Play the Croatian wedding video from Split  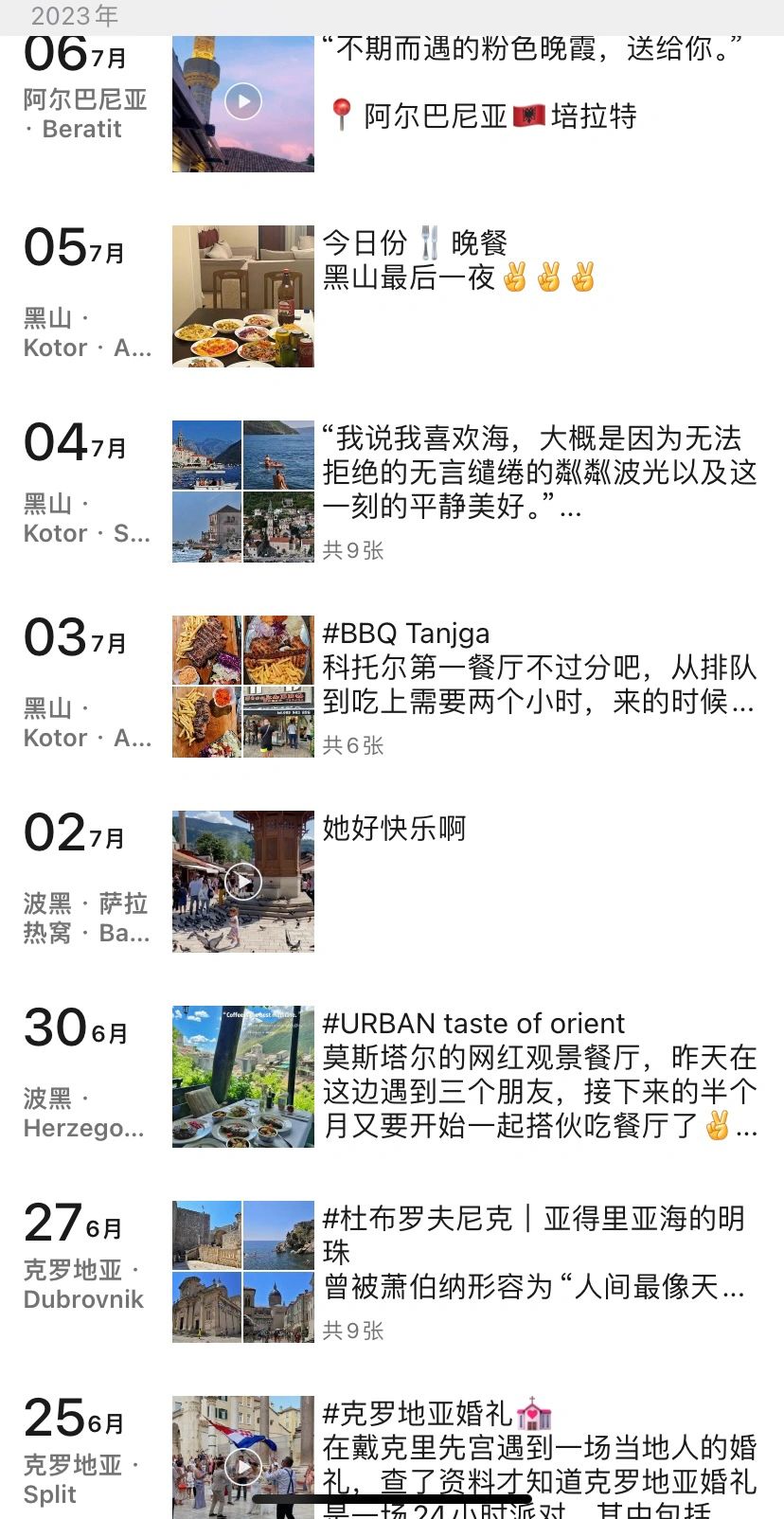click(243, 1457)
